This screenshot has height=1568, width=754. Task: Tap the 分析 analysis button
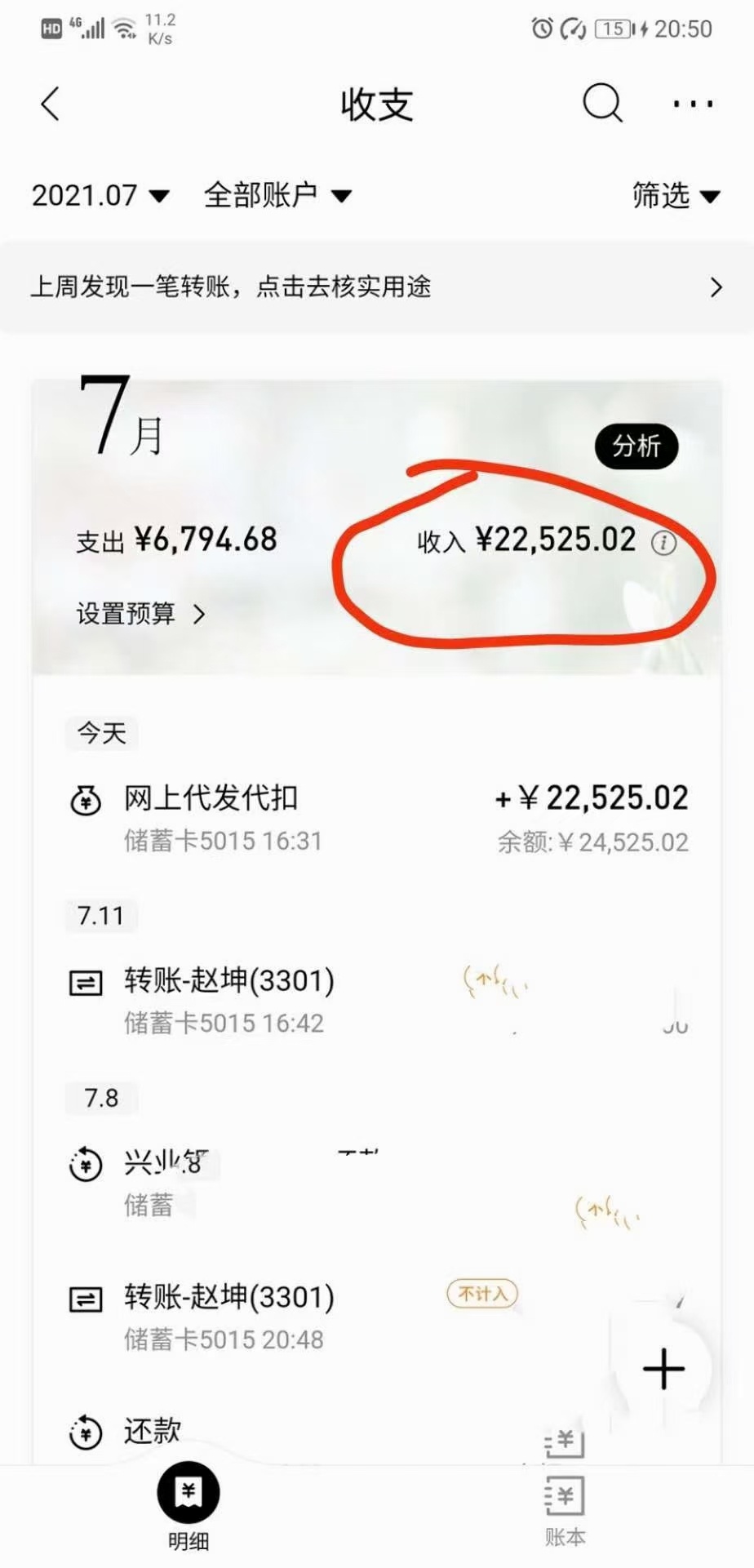click(636, 446)
